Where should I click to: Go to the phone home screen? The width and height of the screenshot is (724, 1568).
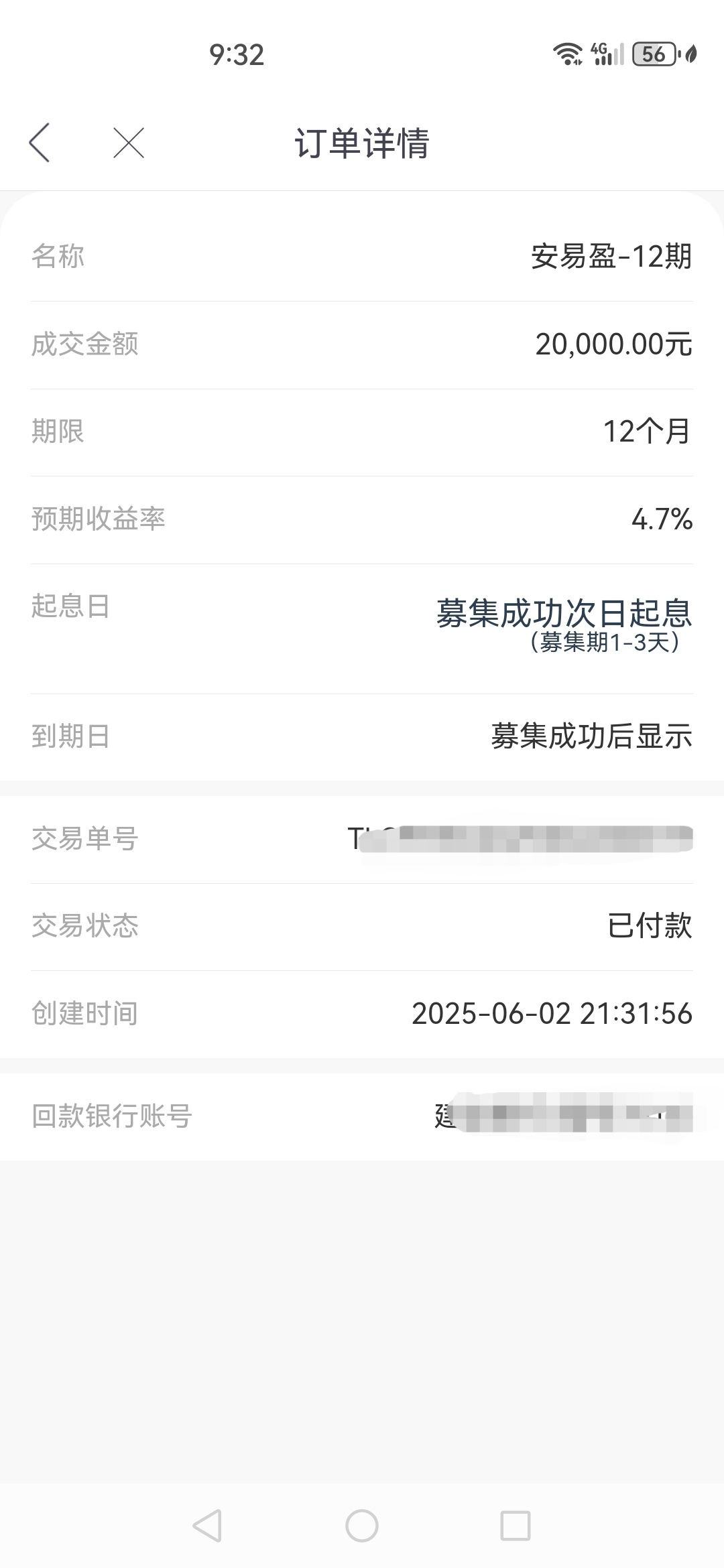tap(362, 1526)
